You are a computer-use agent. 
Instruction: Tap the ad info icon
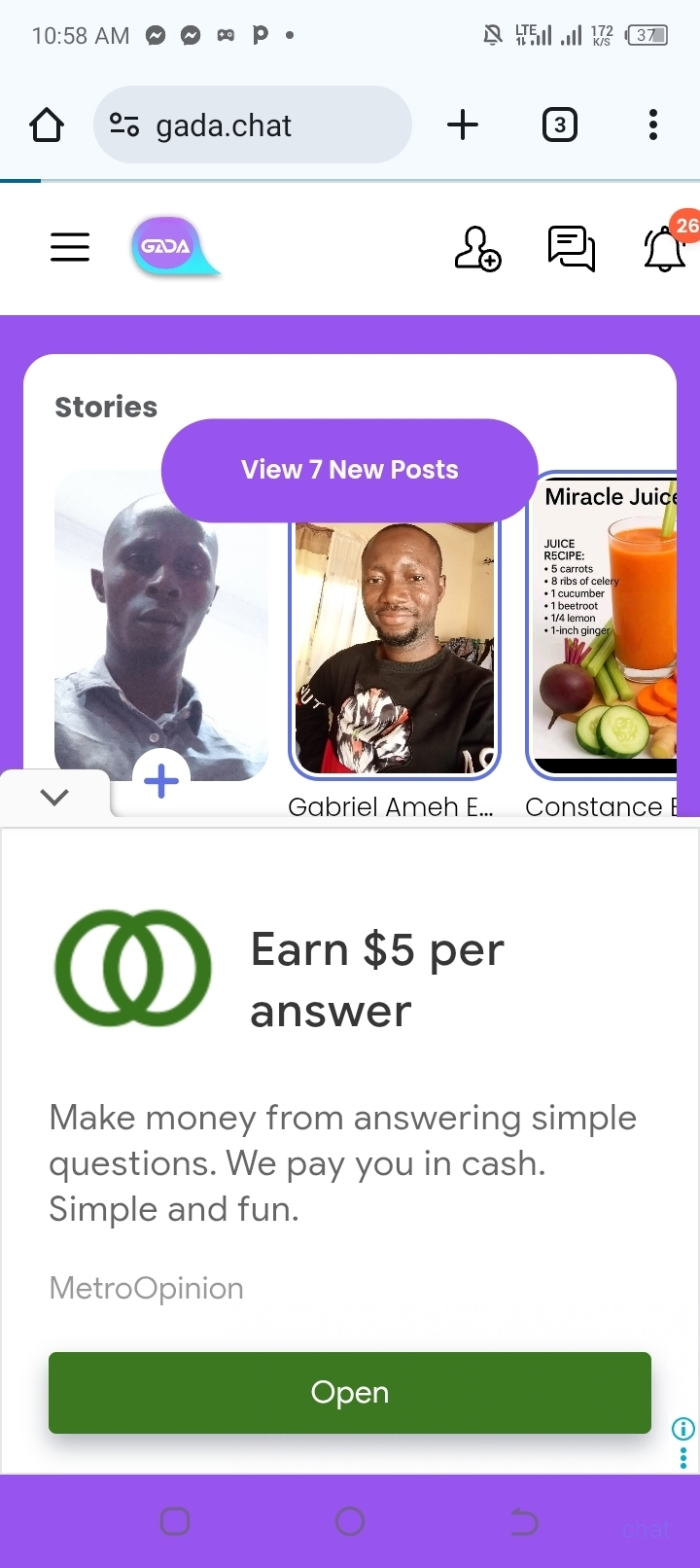click(683, 1428)
